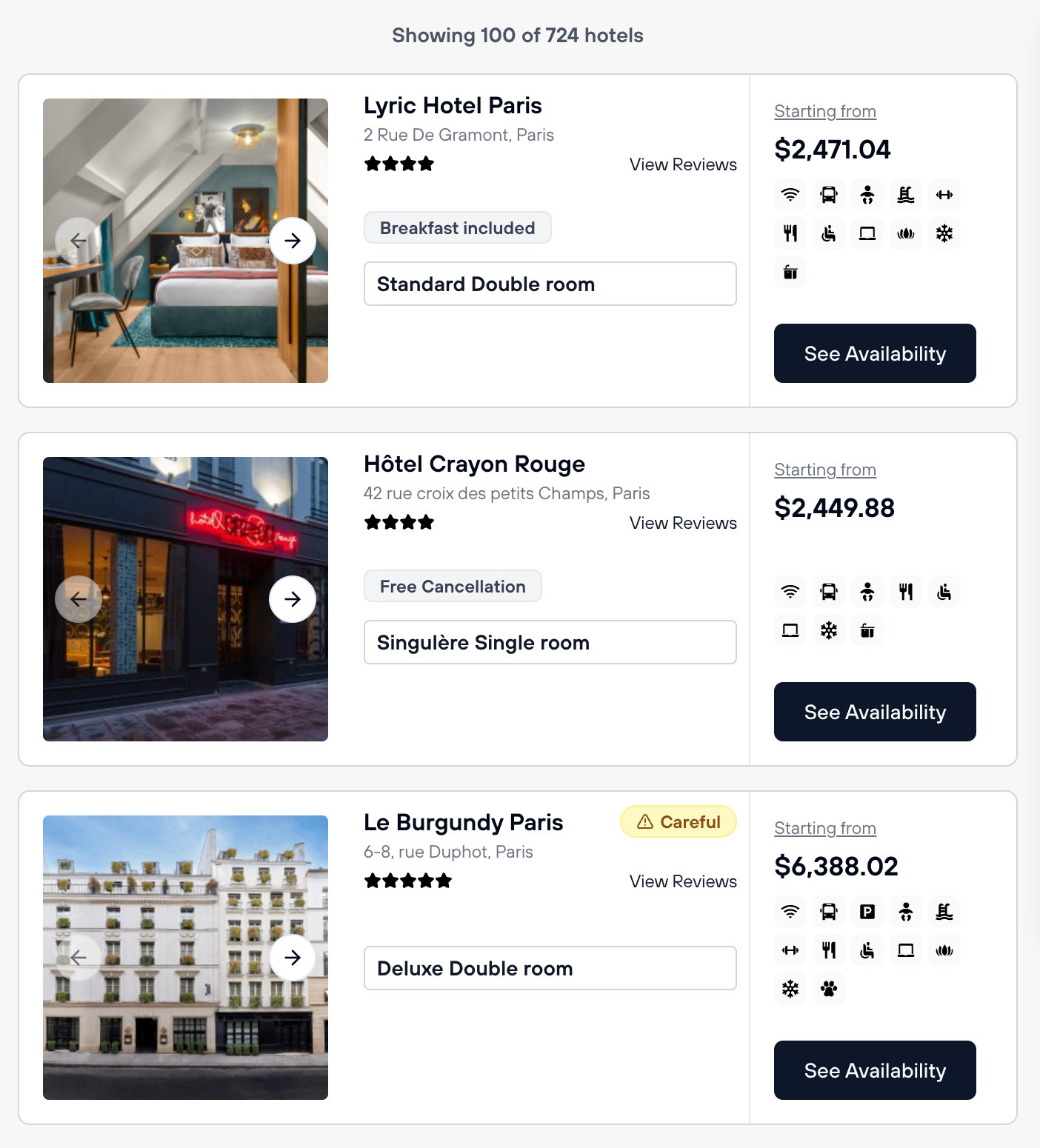Click the spa lotus icon for Le Burgundy Paris
The height and width of the screenshot is (1148, 1040).
(x=944, y=950)
